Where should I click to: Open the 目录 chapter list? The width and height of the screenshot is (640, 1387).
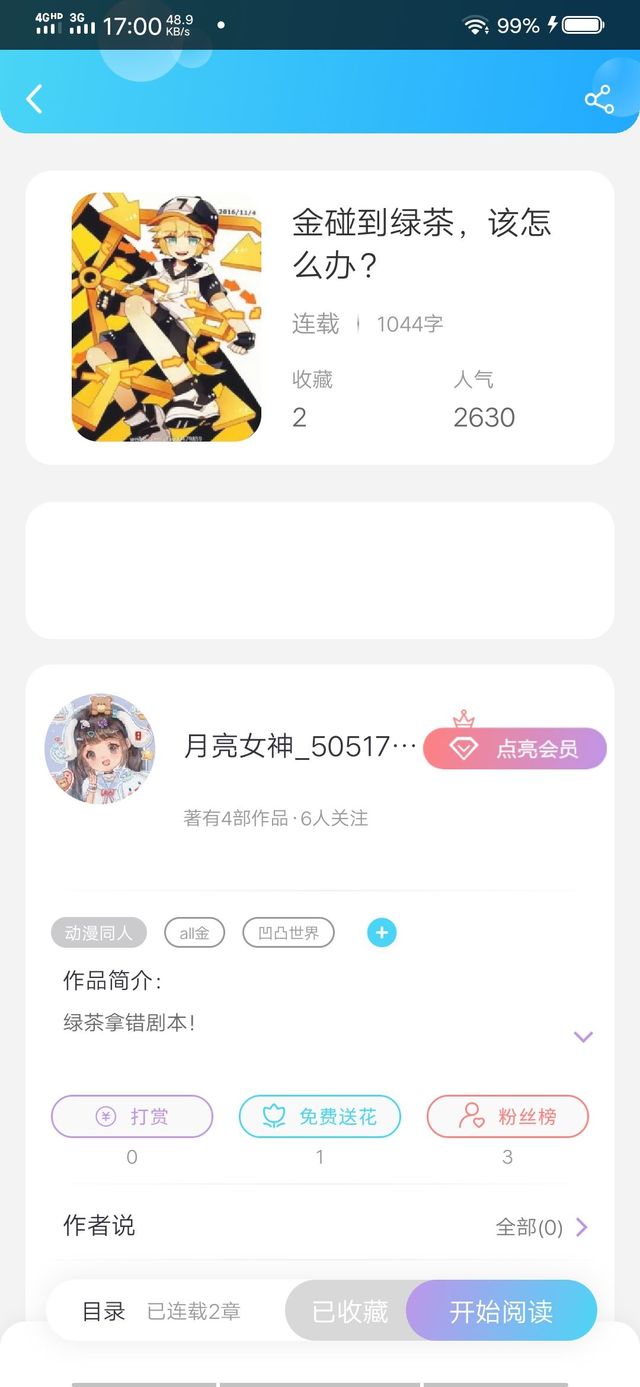(x=104, y=1311)
